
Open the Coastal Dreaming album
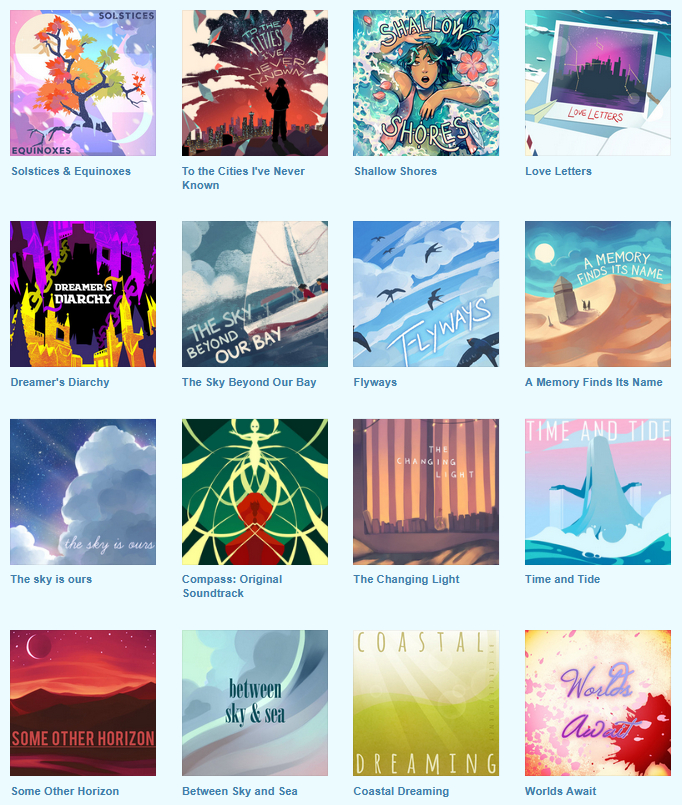point(426,702)
